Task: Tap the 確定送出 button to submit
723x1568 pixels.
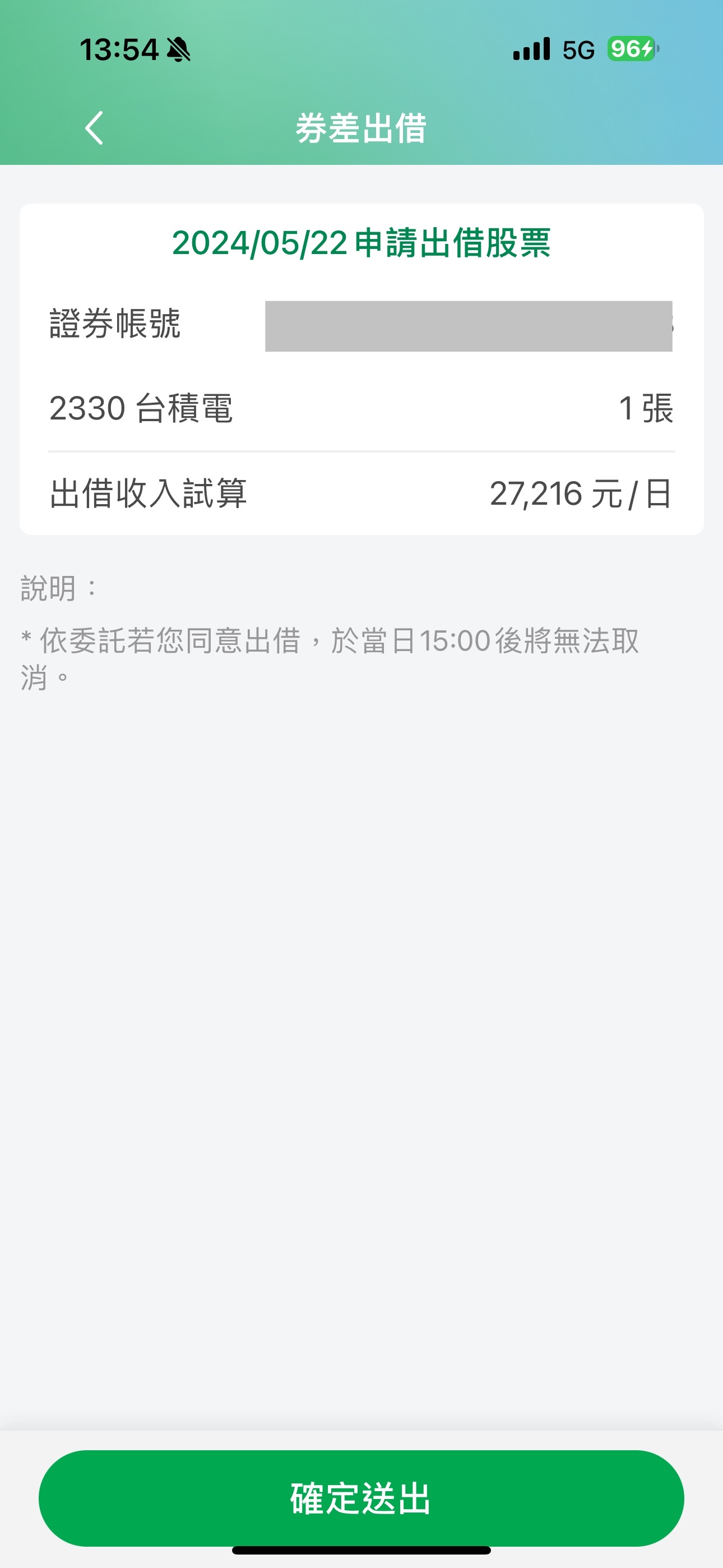Action: click(361, 1498)
